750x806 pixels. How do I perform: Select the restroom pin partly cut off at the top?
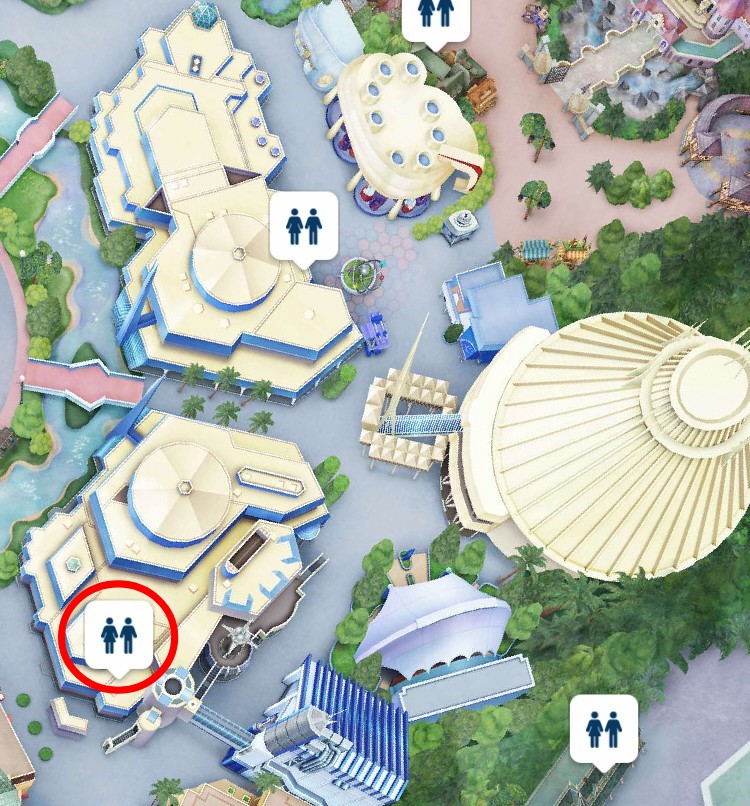pyautogui.click(x=435, y=14)
